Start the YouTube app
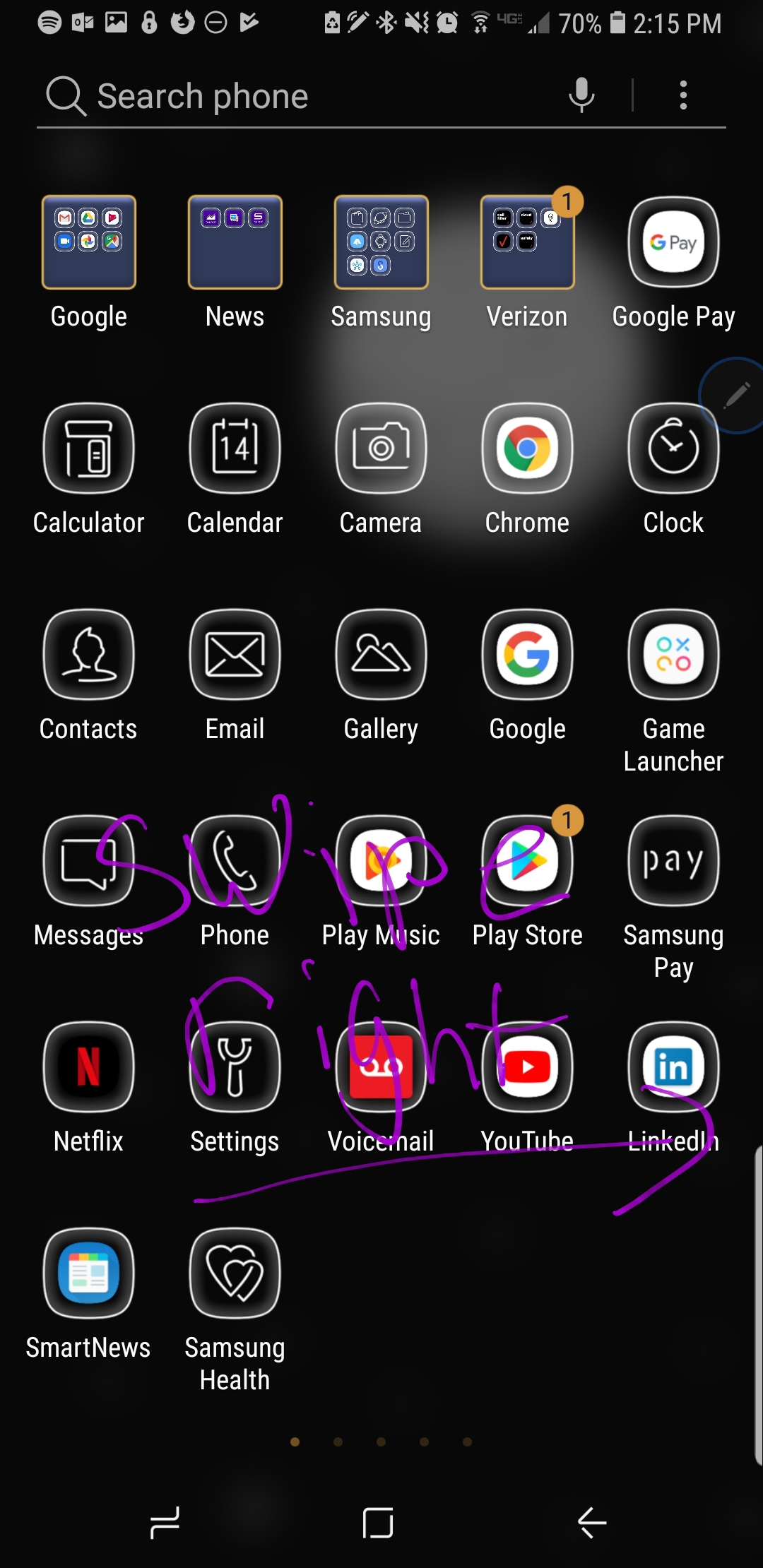763x1568 pixels. coord(526,1067)
